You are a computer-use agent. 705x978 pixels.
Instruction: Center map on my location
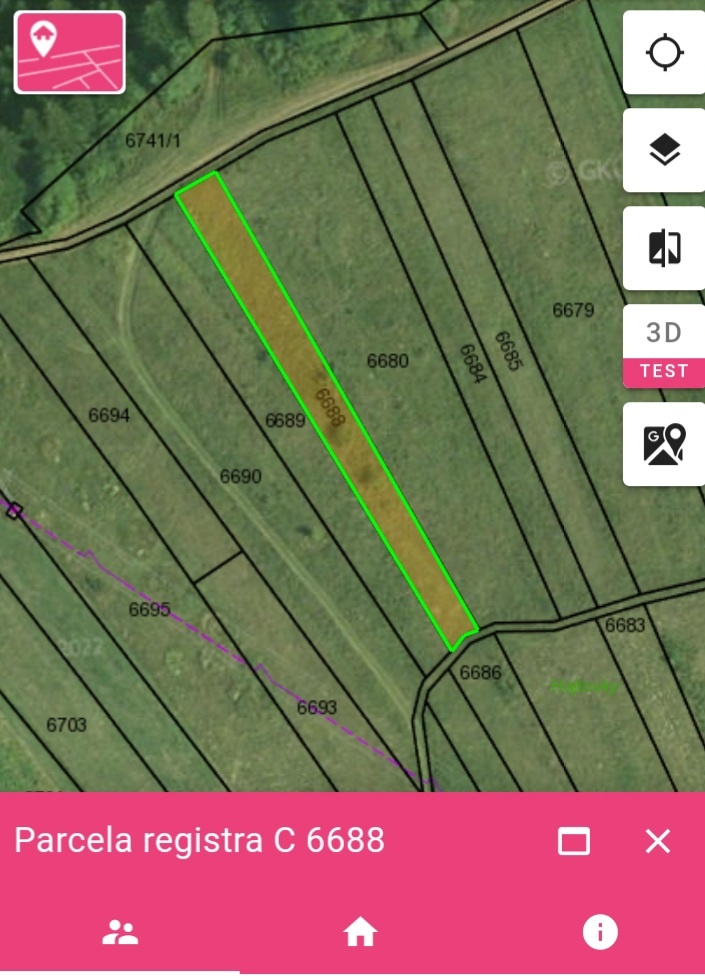(664, 52)
